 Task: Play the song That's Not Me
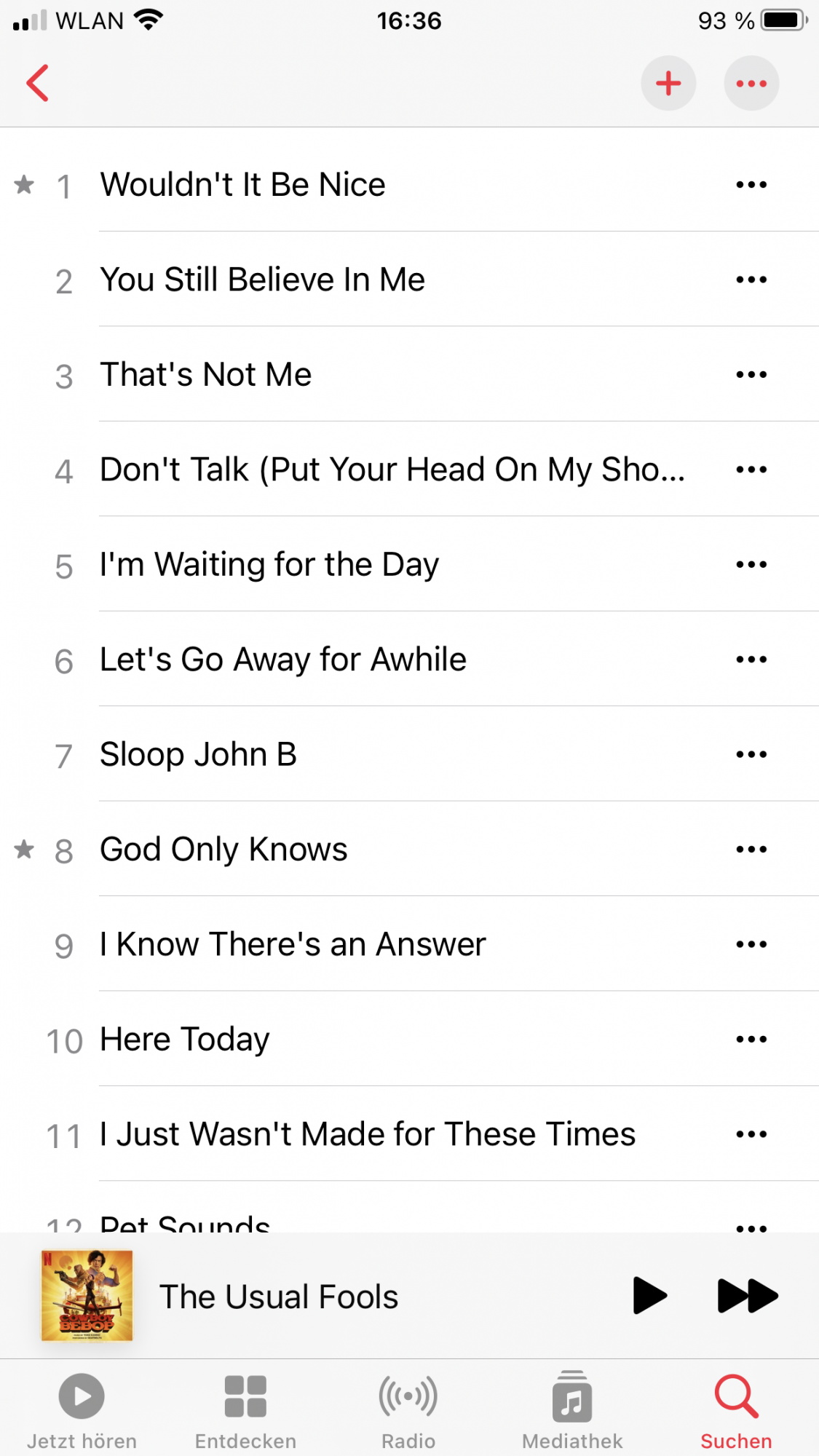pyautogui.click(x=206, y=375)
